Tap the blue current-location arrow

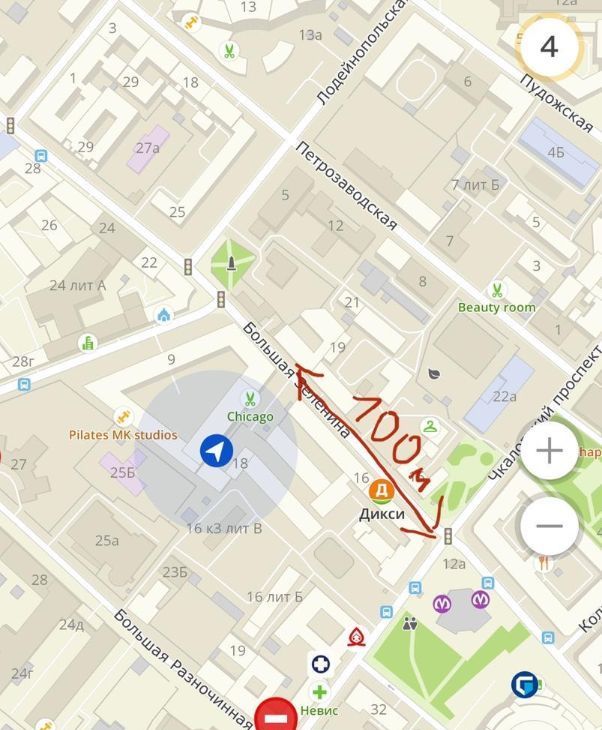coord(215,452)
